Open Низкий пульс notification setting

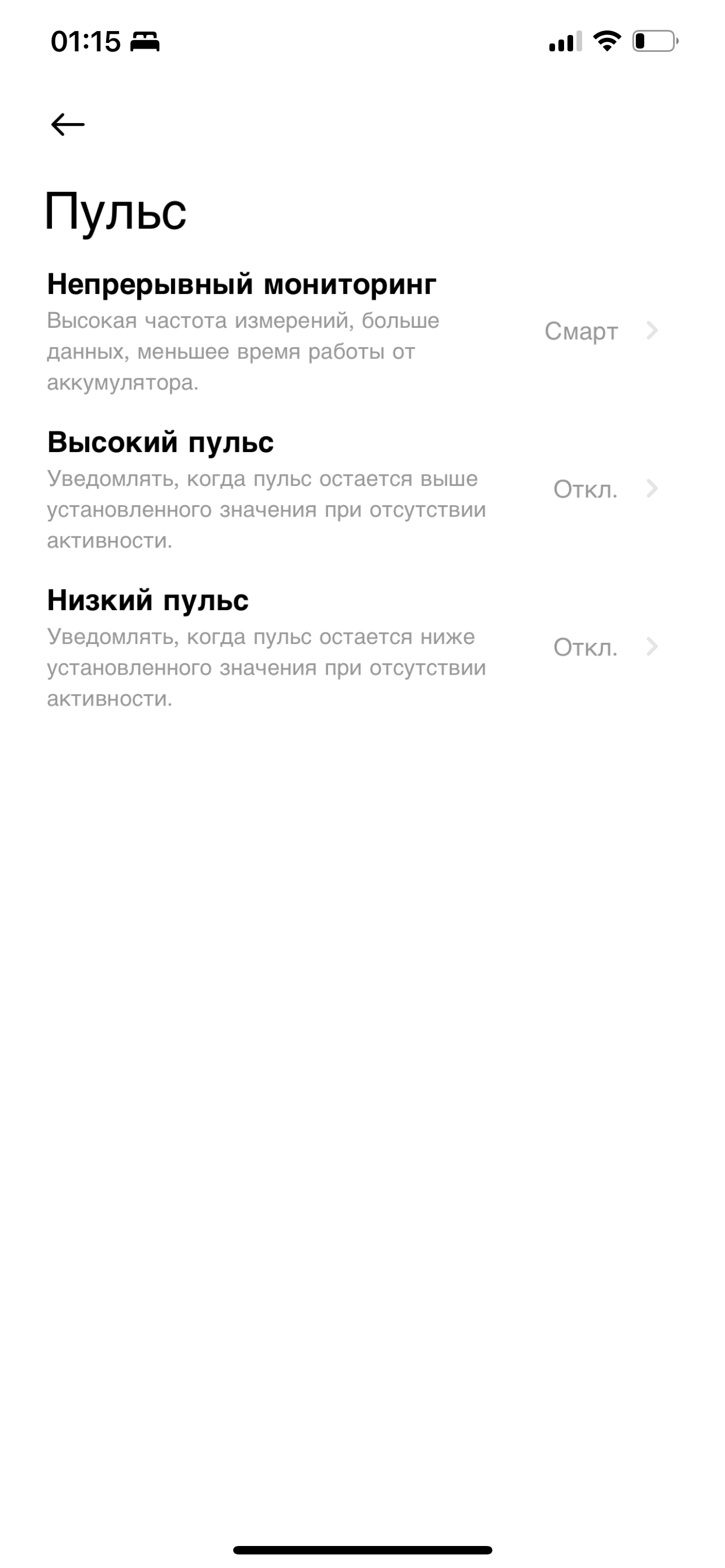click(353, 647)
